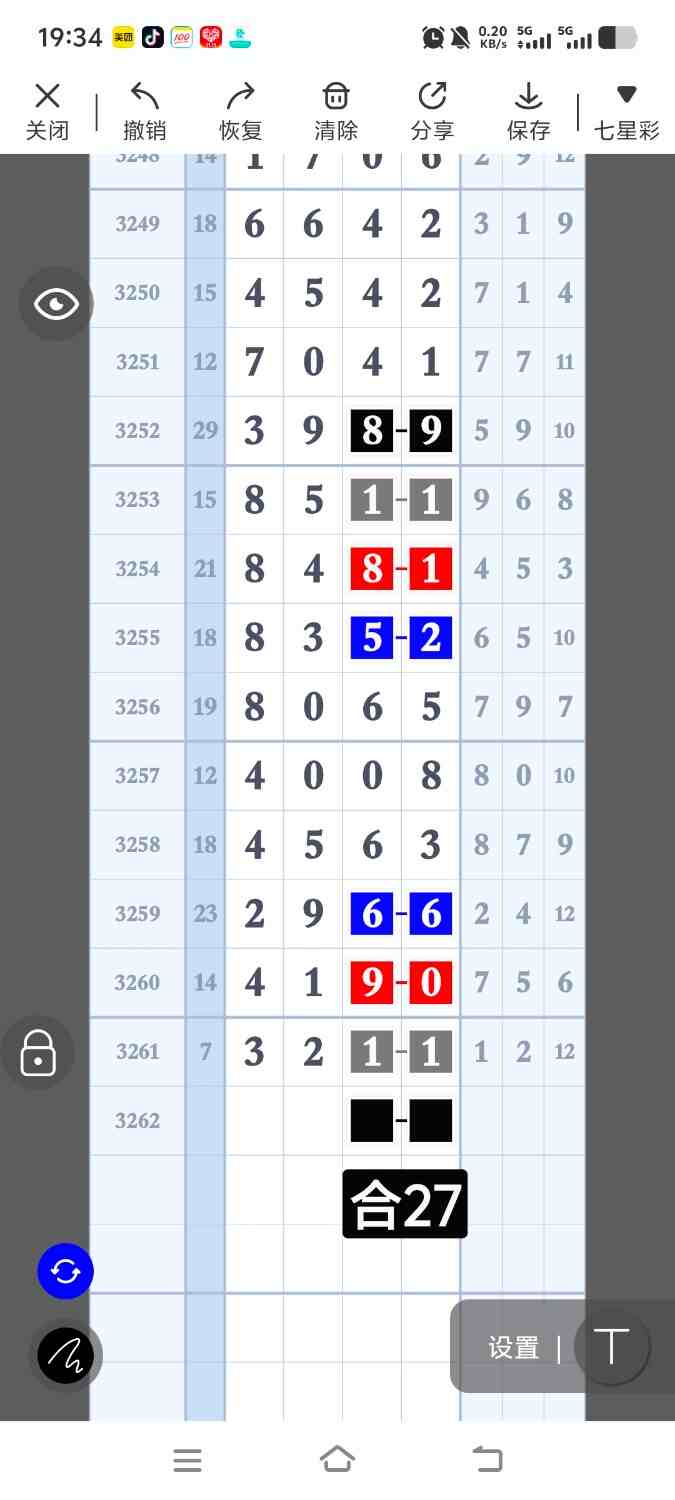Viewport: 675px width, 1500px height.
Task: Toggle visibility using the eye icon
Action: click(56, 304)
